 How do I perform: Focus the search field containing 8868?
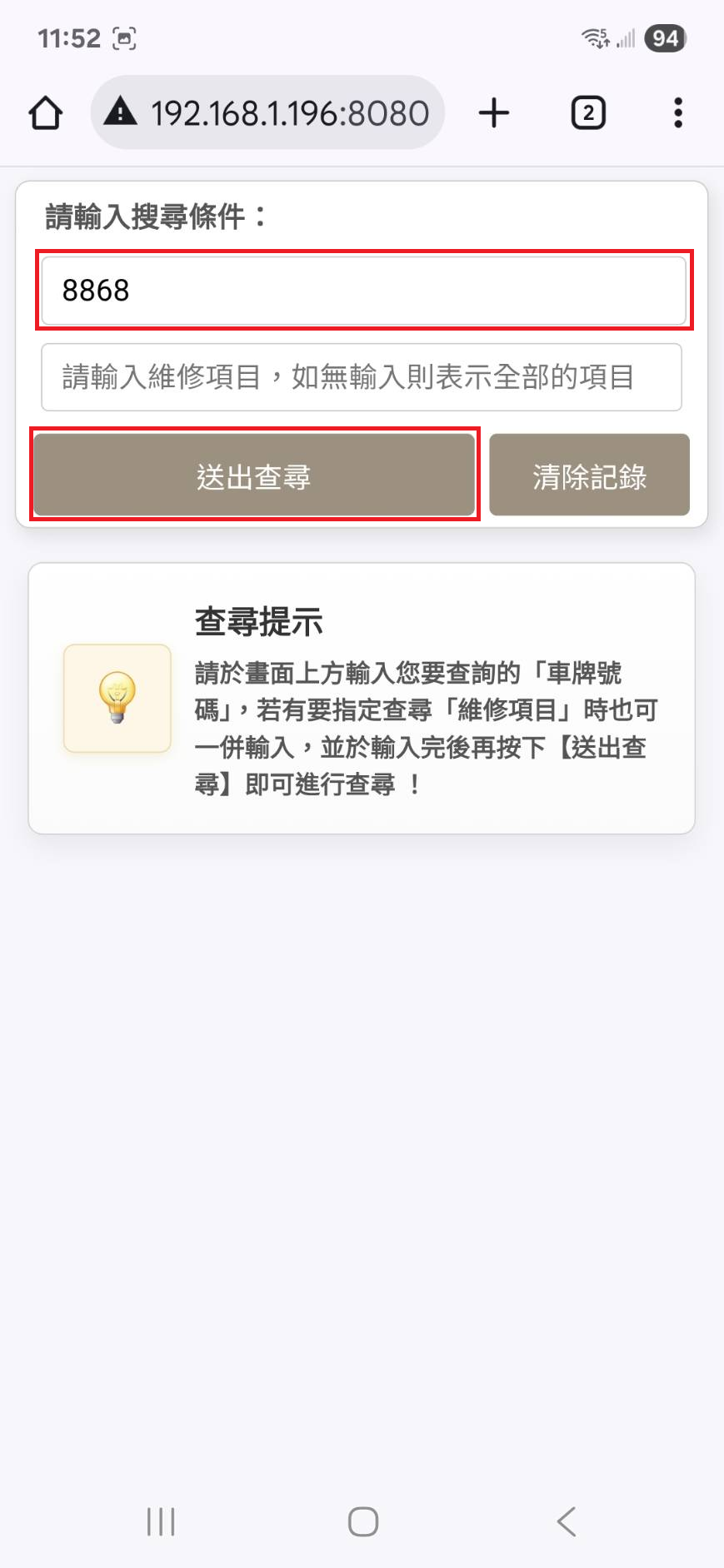[x=363, y=291]
